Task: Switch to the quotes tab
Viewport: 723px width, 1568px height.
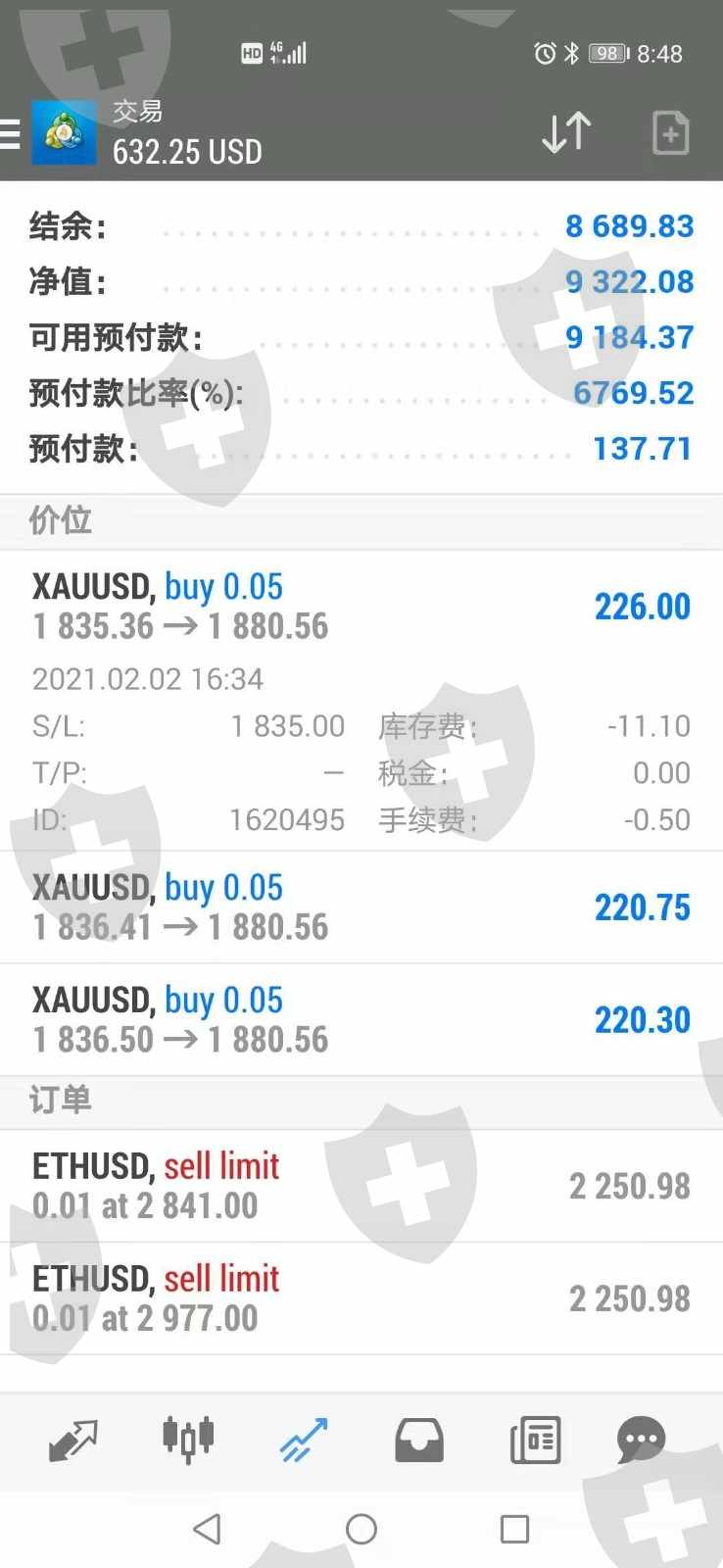Action: [73, 1441]
